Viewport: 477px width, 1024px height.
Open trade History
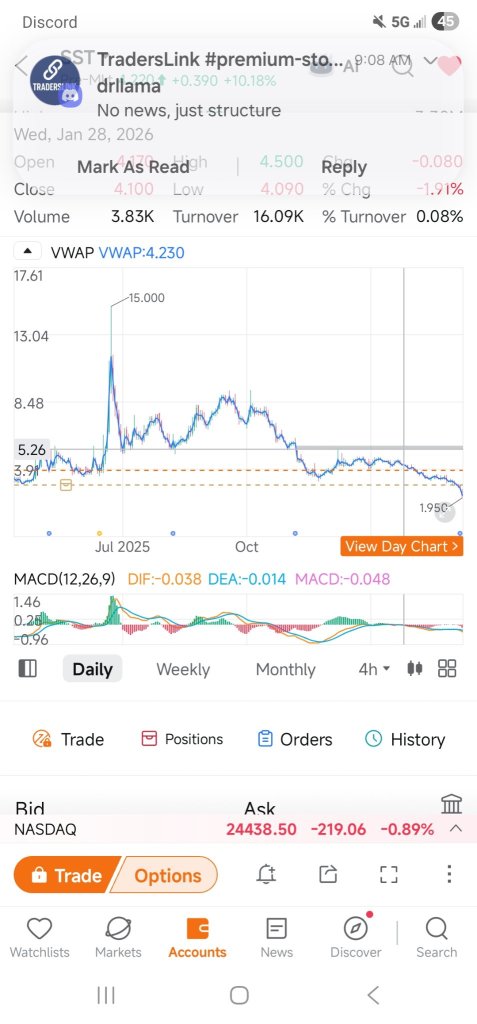pyautogui.click(x=404, y=739)
